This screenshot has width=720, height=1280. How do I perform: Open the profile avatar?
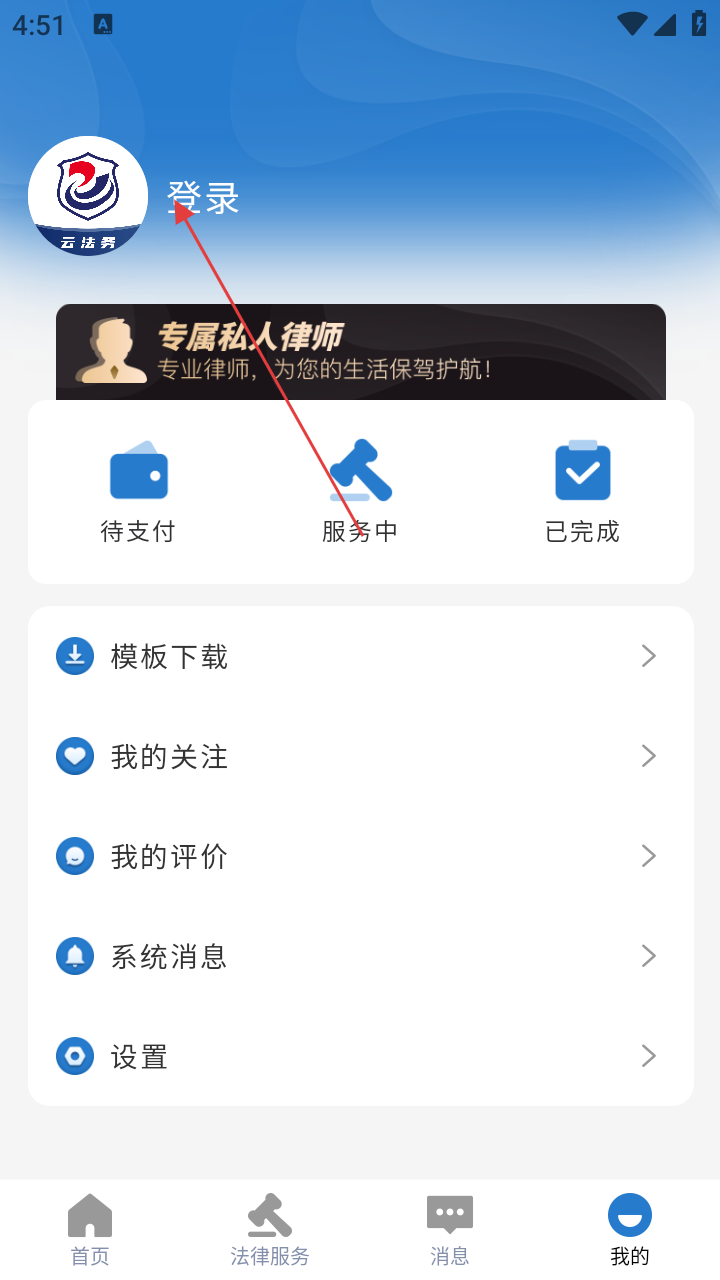88,196
